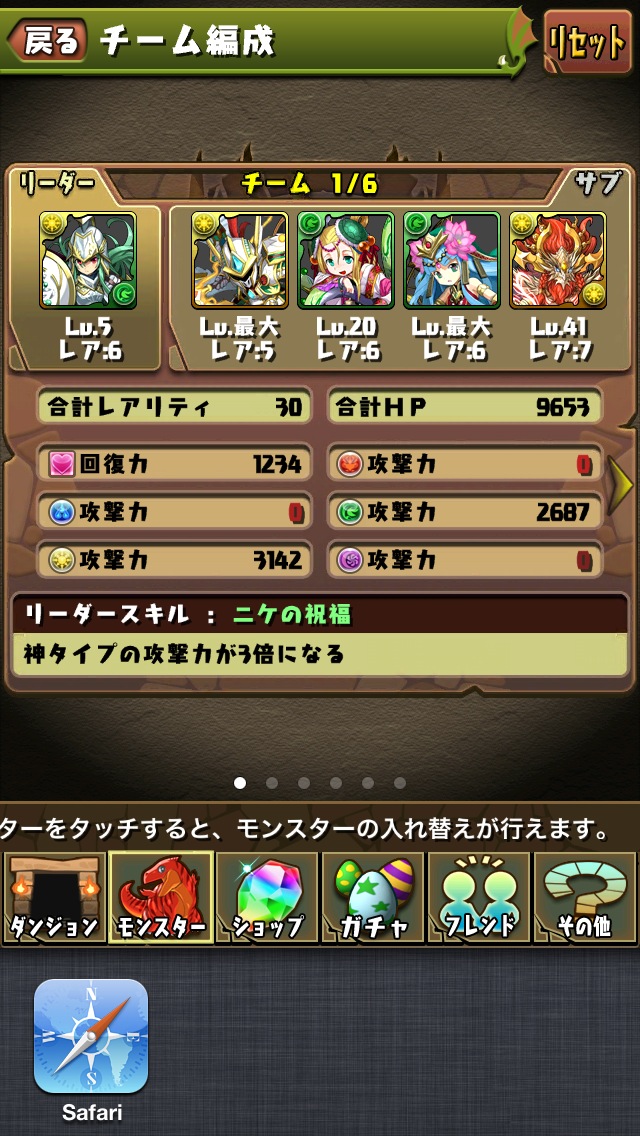Select the sub monster at Lv.41

[557, 260]
